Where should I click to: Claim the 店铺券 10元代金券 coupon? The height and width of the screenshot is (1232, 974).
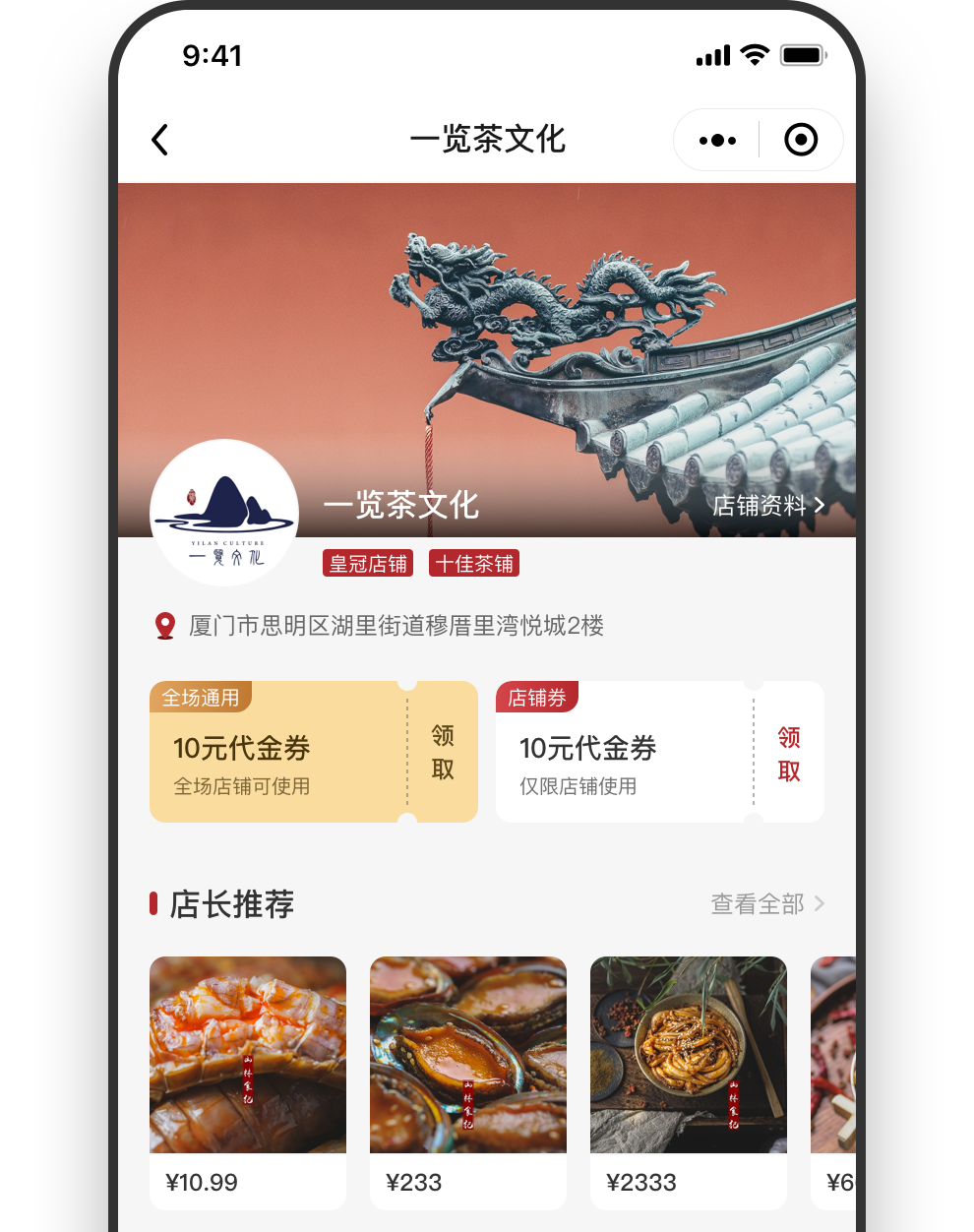[789, 754]
